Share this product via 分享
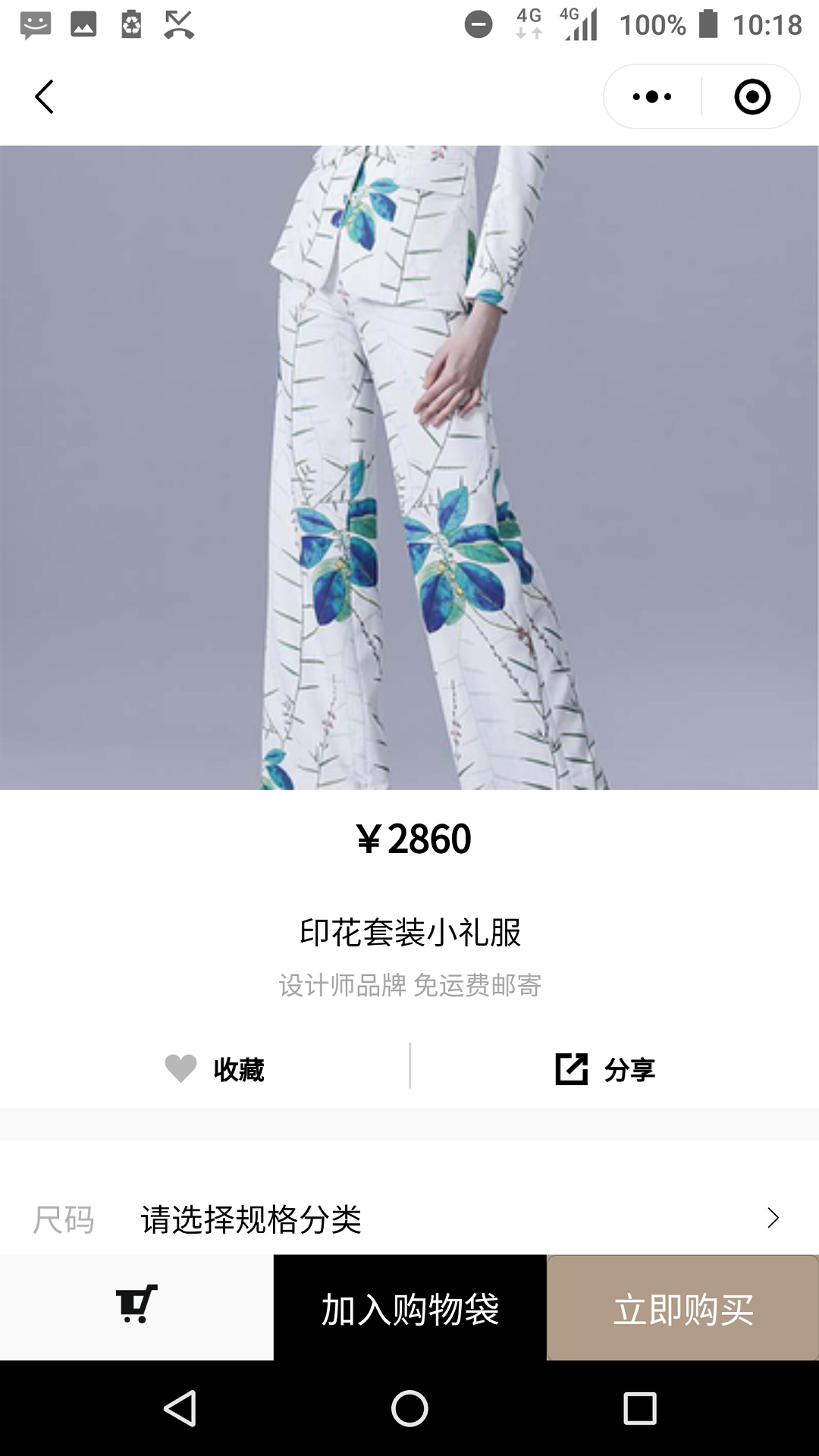819x1456 pixels. coord(605,1069)
